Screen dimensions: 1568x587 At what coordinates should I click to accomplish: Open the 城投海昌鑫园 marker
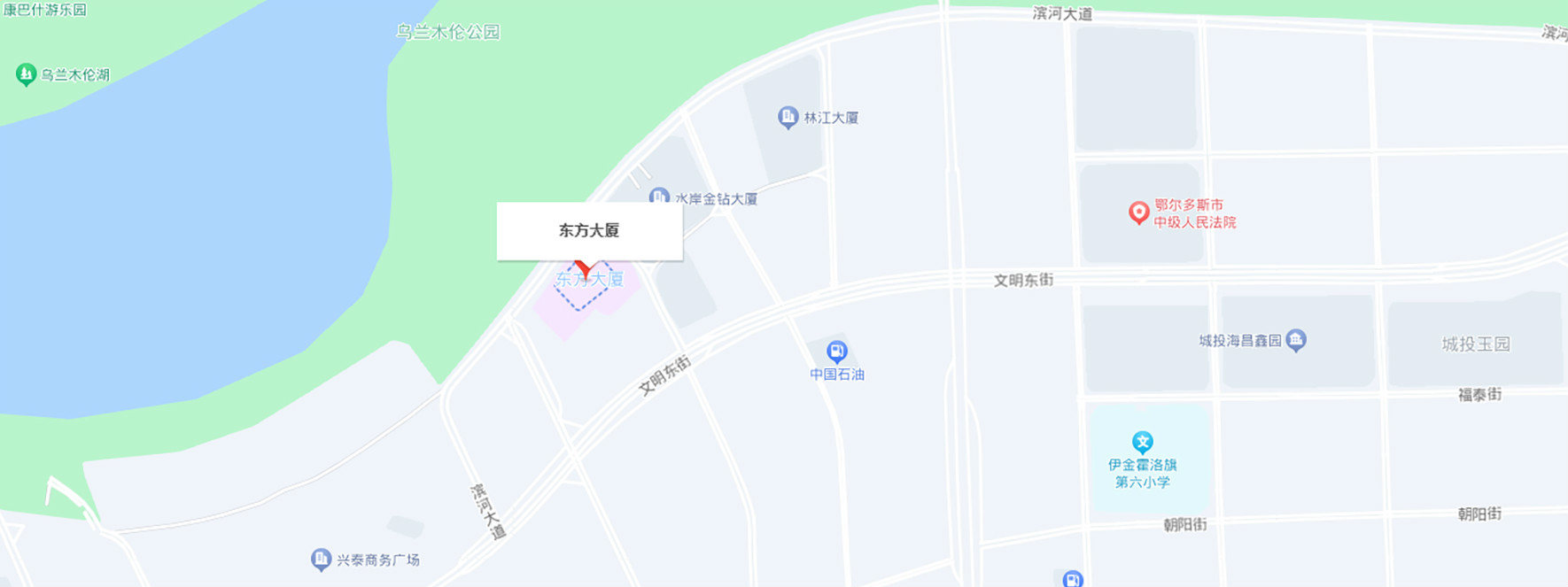(x=1296, y=340)
